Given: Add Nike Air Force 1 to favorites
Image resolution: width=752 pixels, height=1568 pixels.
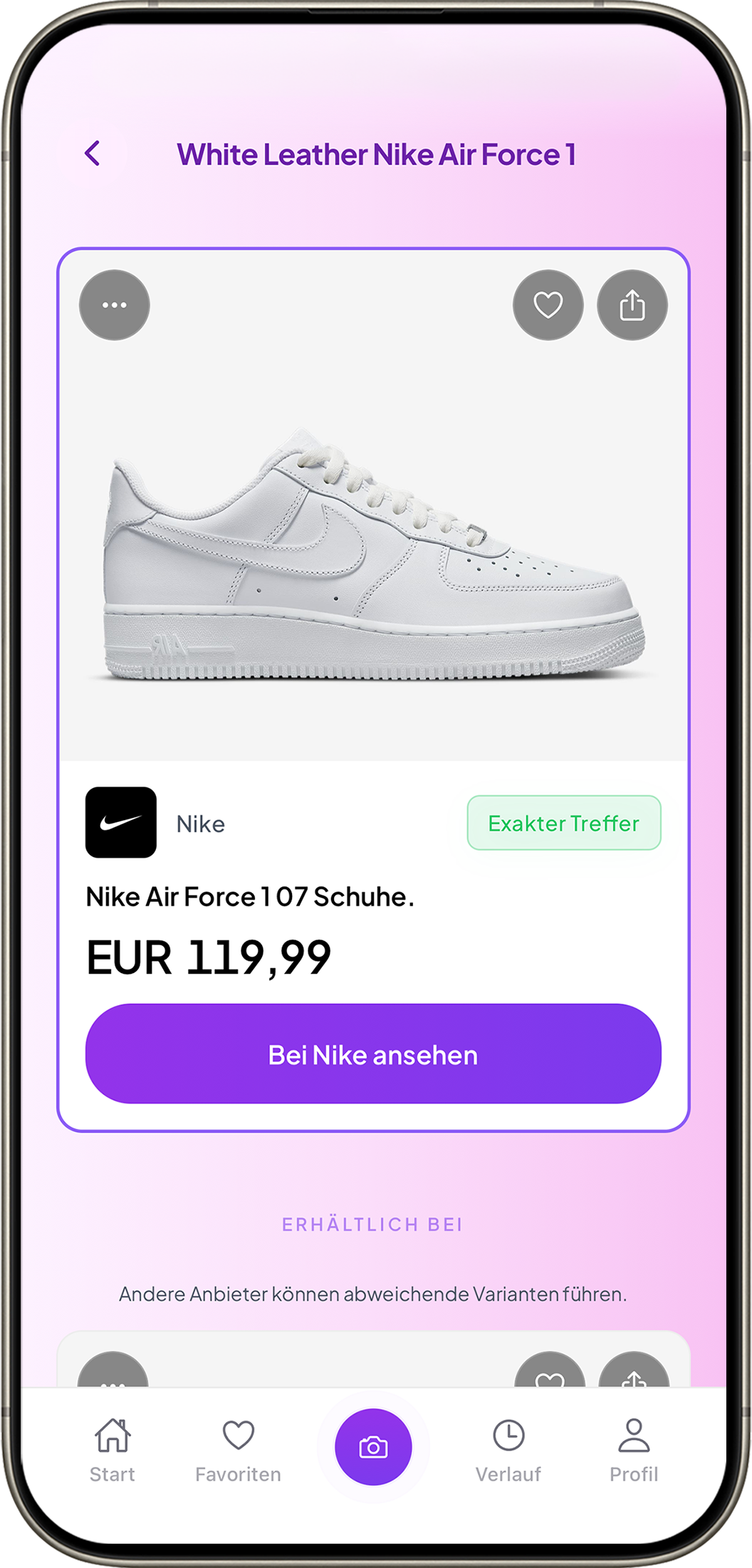Looking at the screenshot, I should coord(548,305).
